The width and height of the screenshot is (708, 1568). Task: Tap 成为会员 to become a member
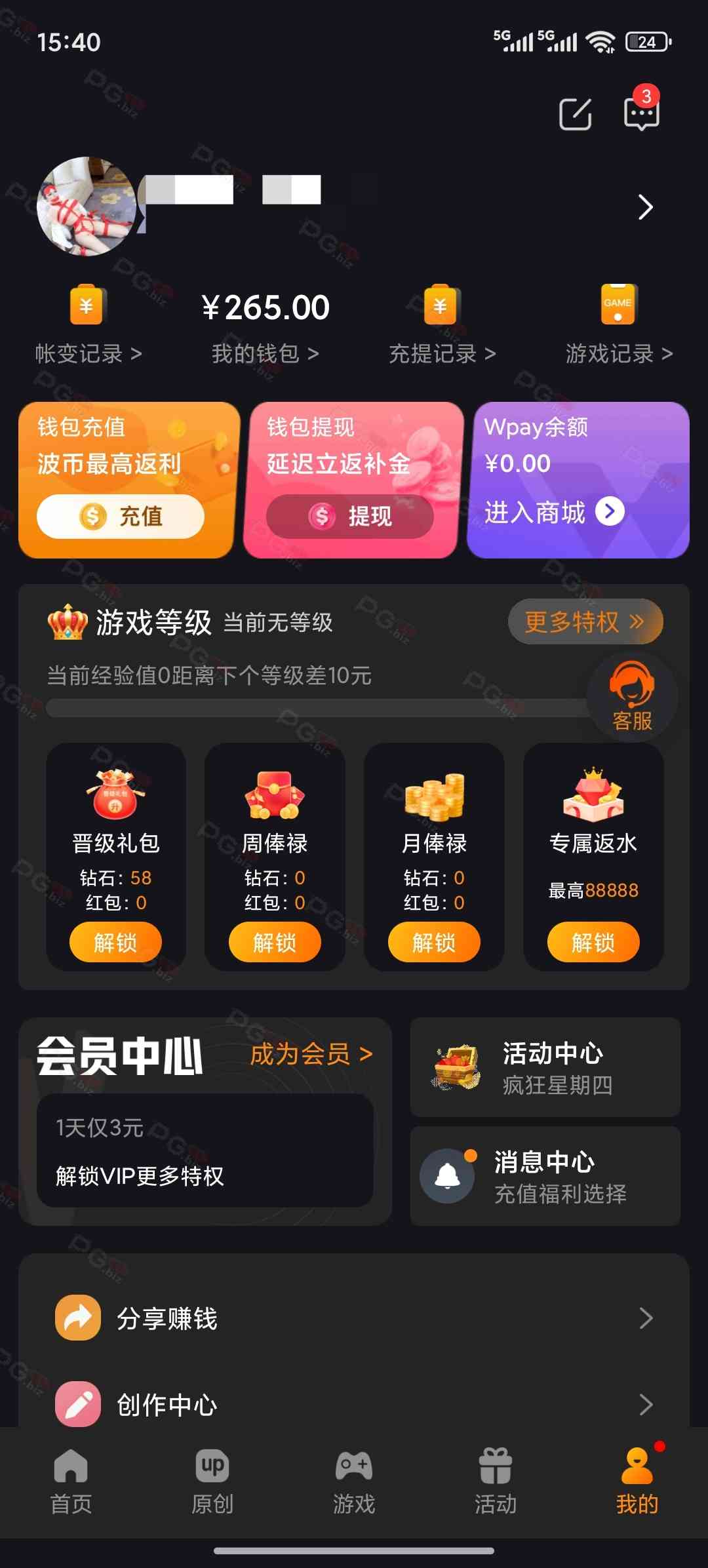coord(311,1054)
